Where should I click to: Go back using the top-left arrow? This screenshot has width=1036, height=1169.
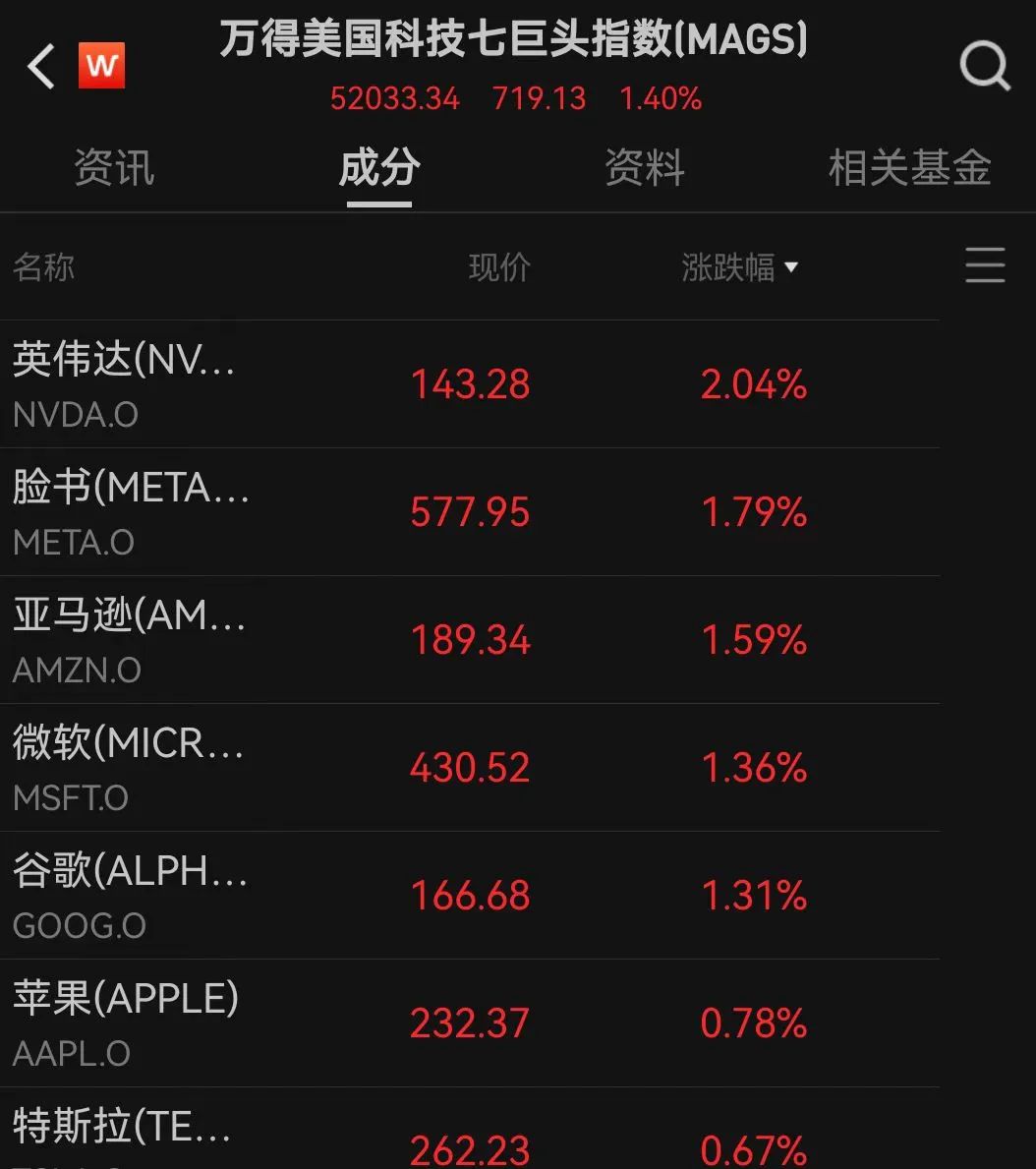pos(41,68)
